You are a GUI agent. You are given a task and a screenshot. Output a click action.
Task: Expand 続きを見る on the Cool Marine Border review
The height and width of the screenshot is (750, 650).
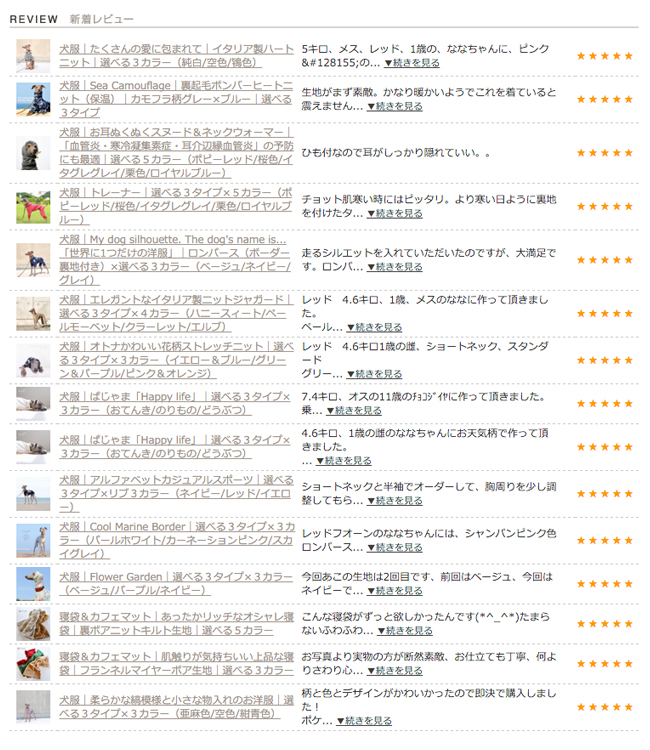click(x=395, y=547)
